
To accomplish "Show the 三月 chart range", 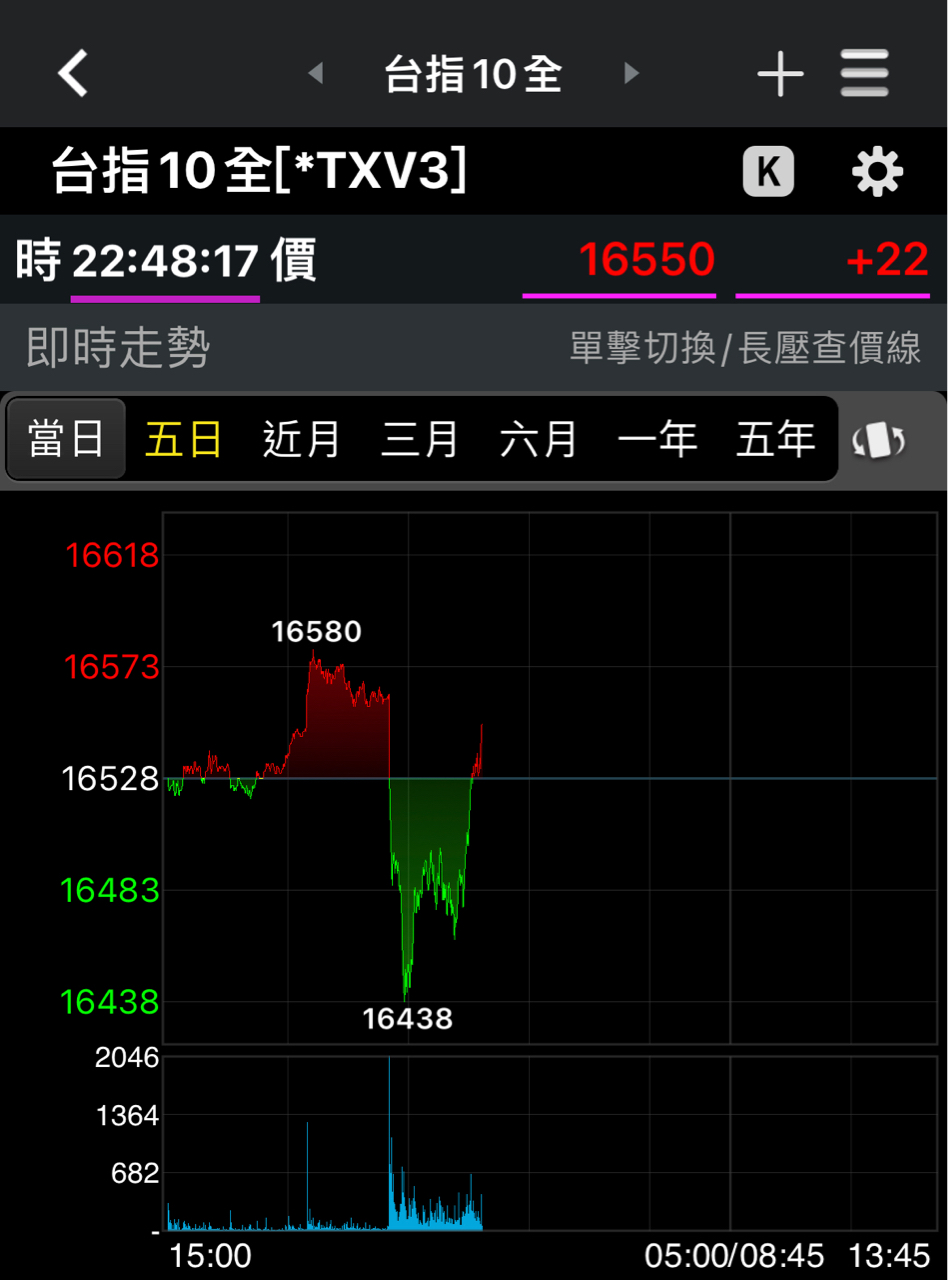I will click(420, 439).
